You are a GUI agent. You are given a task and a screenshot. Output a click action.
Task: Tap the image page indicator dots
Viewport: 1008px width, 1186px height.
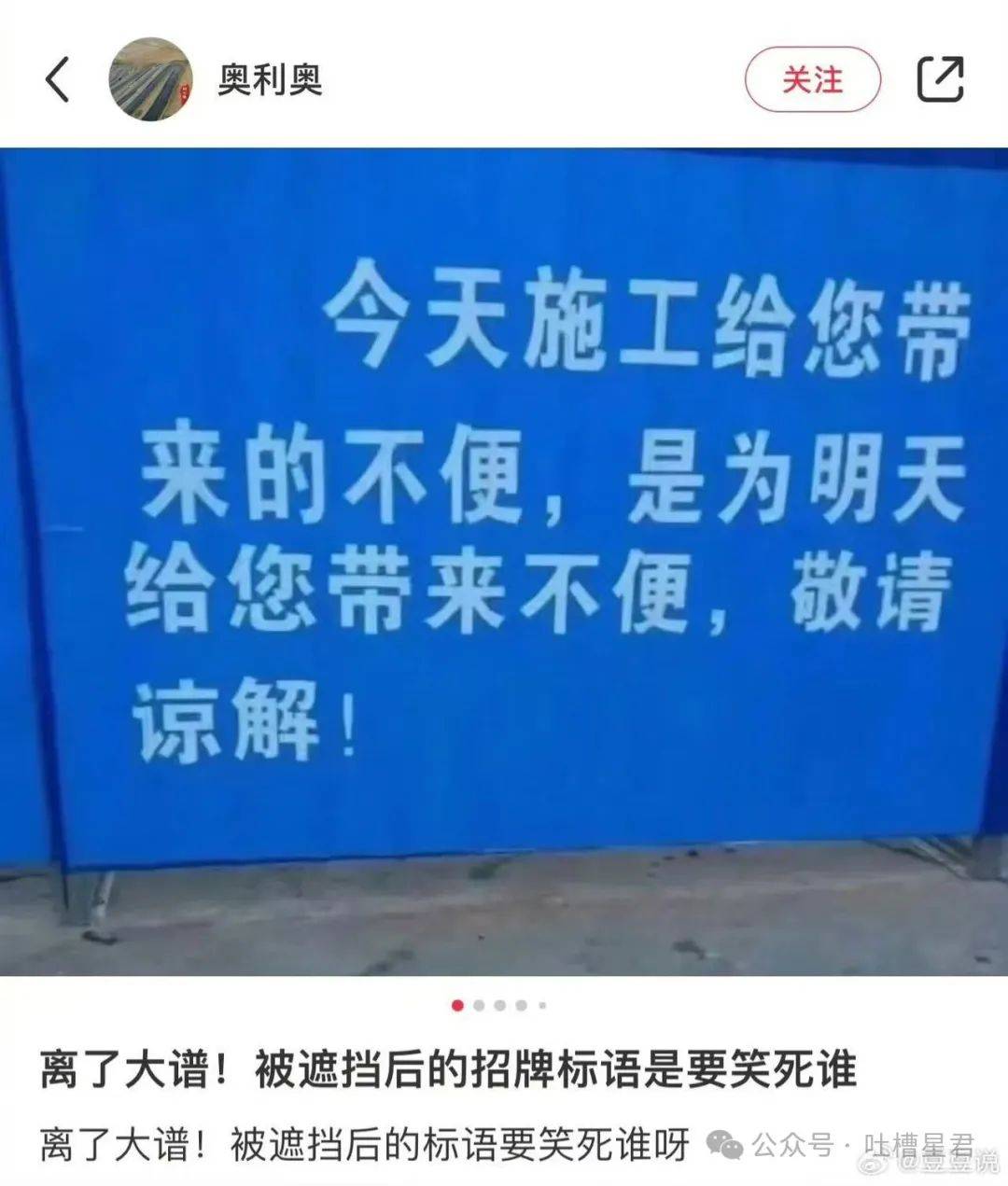pos(499,1006)
